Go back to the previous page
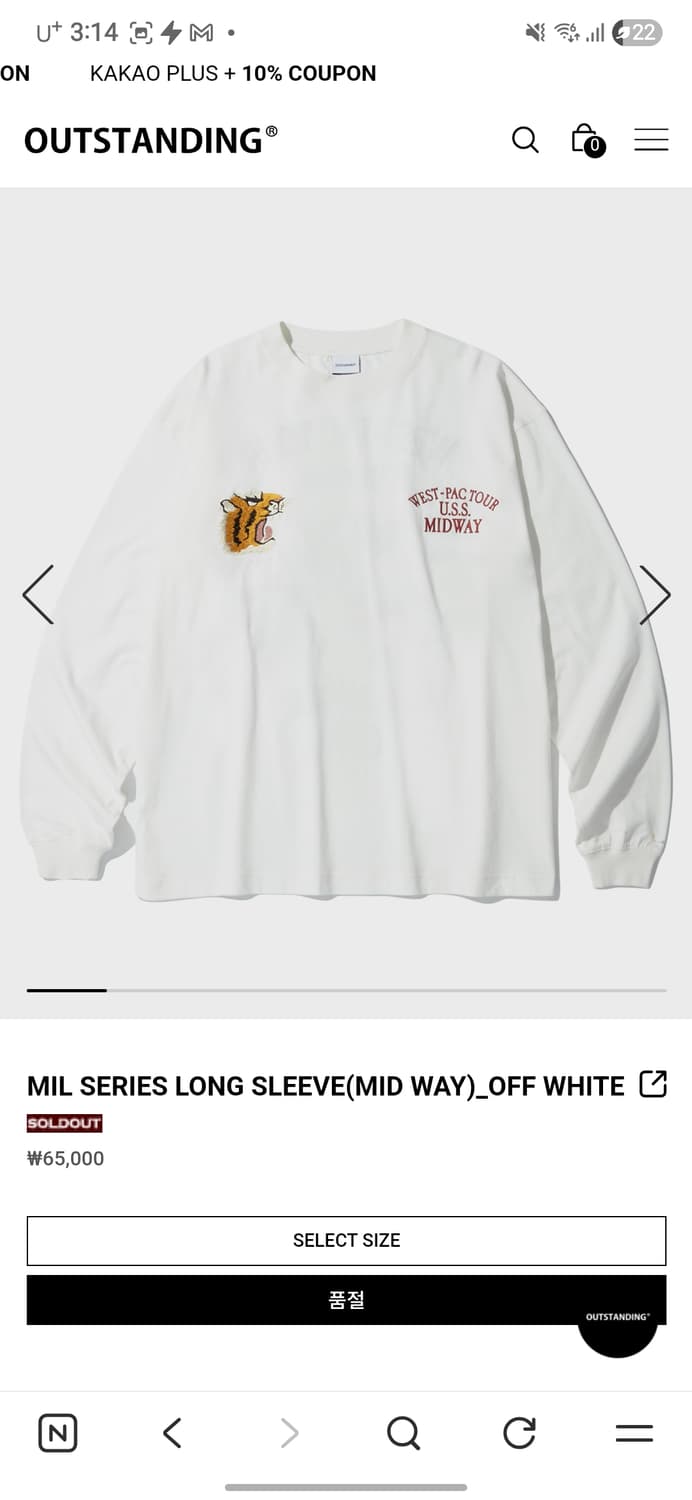Viewport: 692px width, 1500px height. 172,1434
